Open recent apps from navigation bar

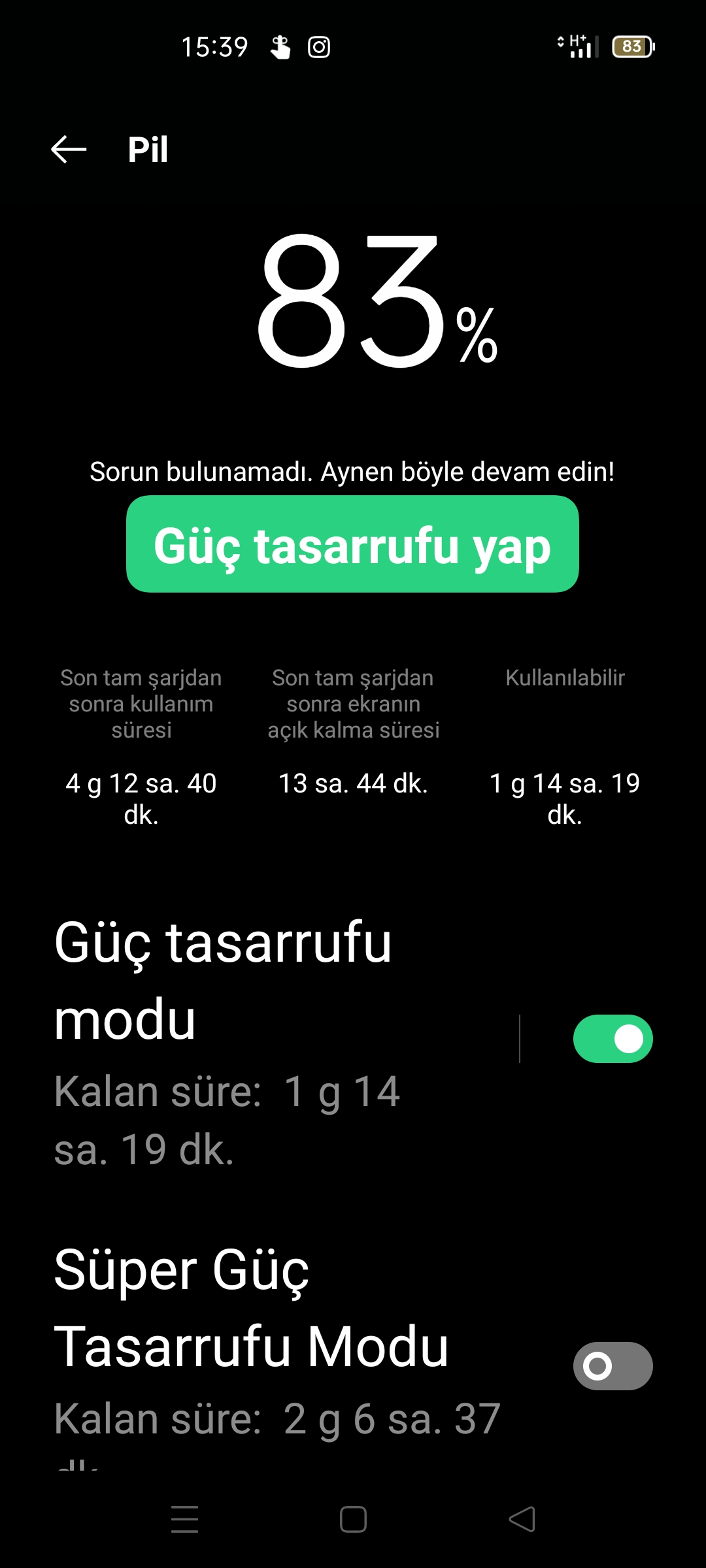pyautogui.click(x=184, y=1519)
